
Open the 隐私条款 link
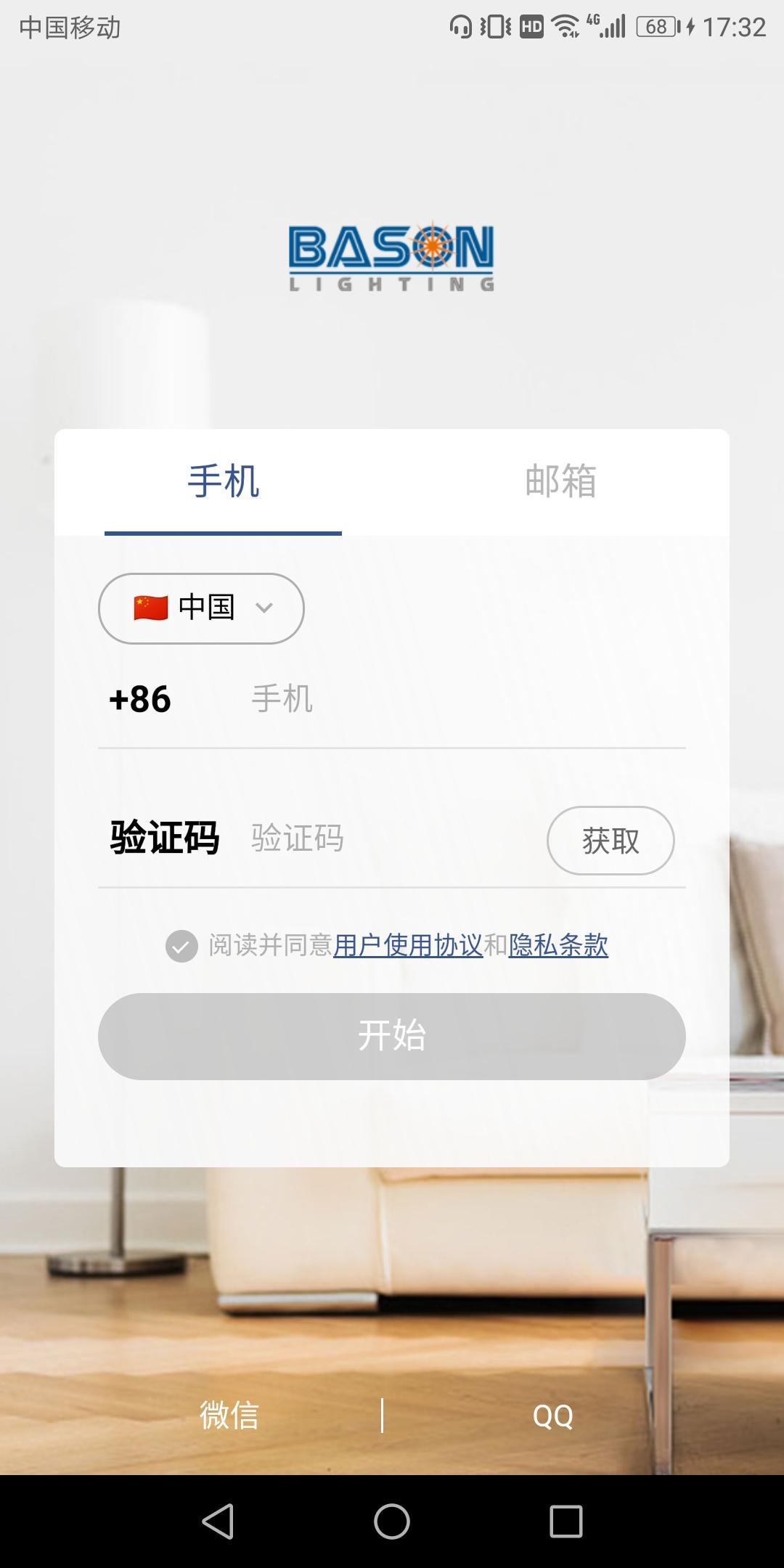(558, 945)
